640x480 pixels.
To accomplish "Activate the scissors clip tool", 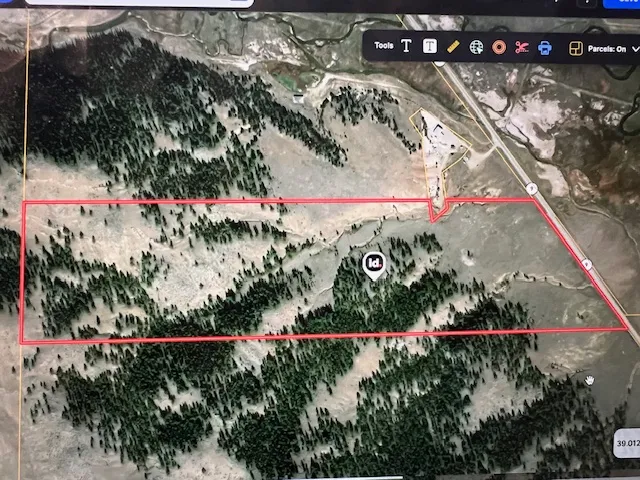I will 521,47.
